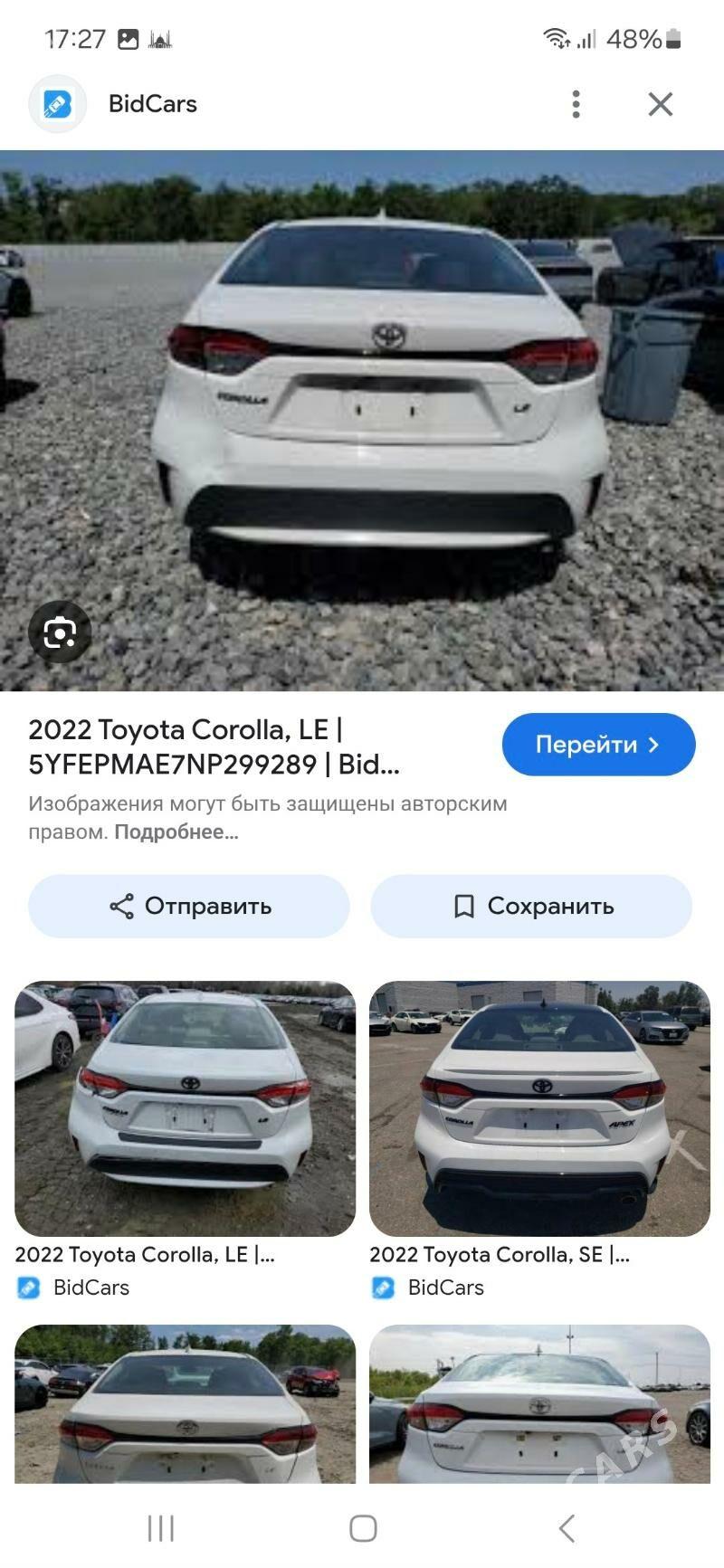Viewport: 724px width, 1568px height.
Task: Tap the BidCars icon under the SE listing
Action: click(x=384, y=1288)
